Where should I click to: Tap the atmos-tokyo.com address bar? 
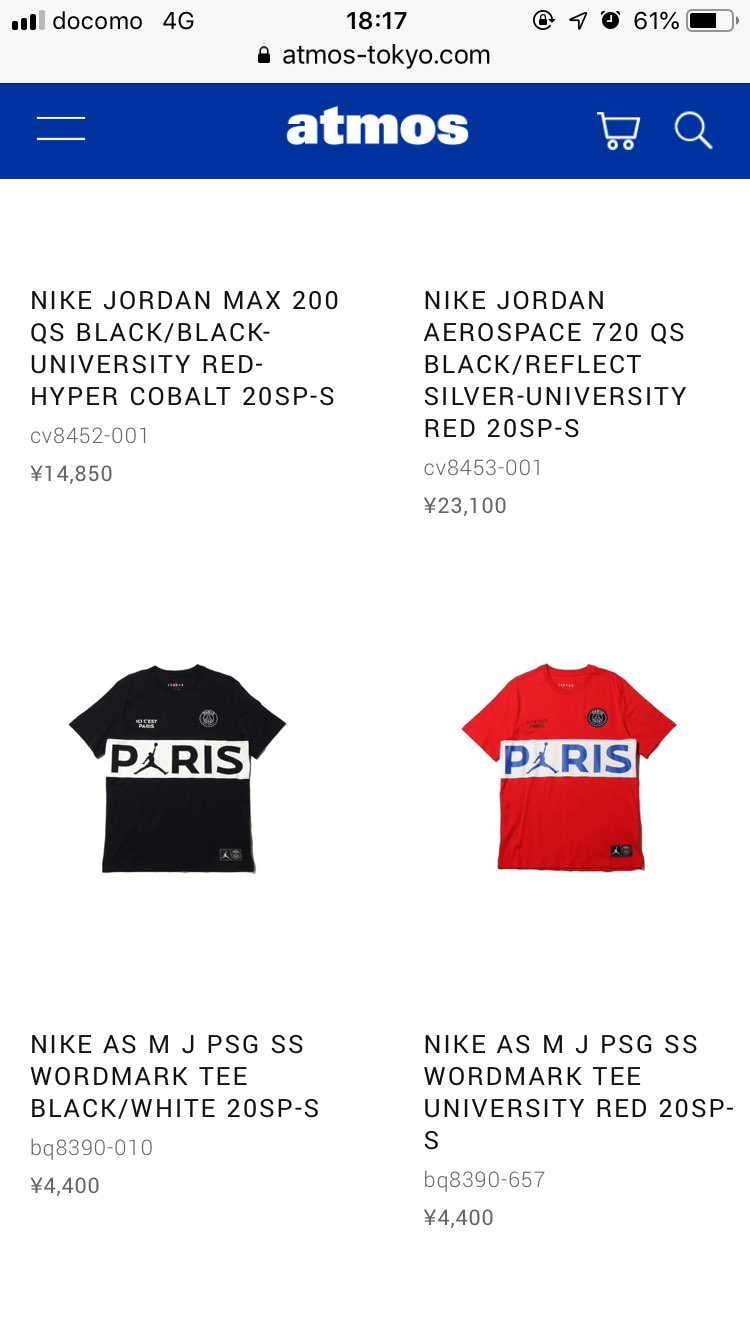click(x=375, y=55)
